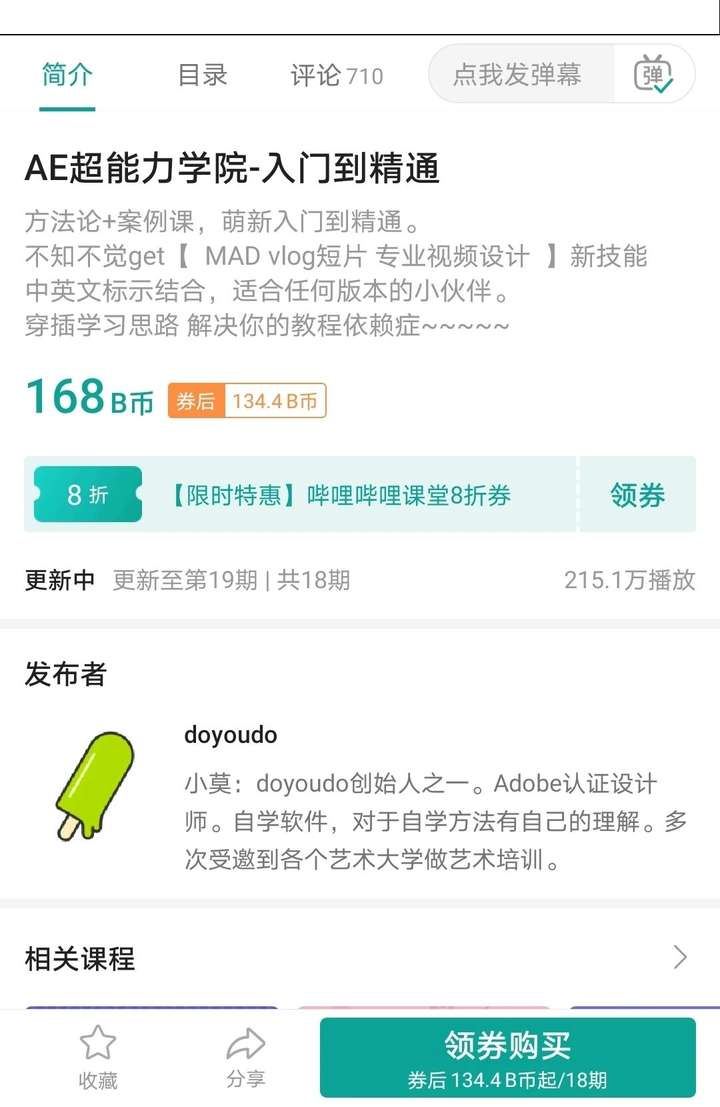Image resolution: width=720 pixels, height=1107 pixels.
Task: Switch to the 目录 tab
Action: (202, 75)
